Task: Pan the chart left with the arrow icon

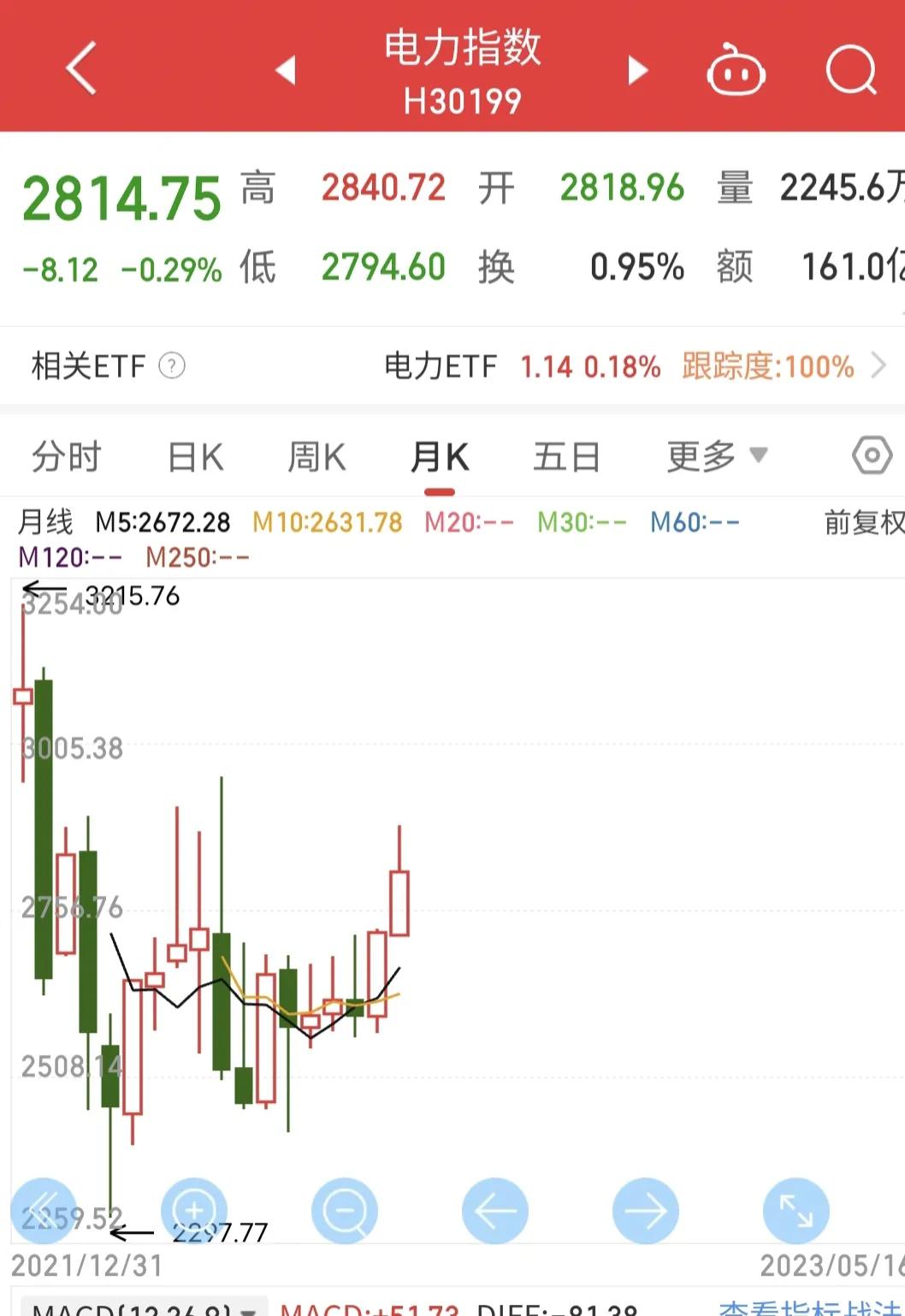Action: point(495,1211)
